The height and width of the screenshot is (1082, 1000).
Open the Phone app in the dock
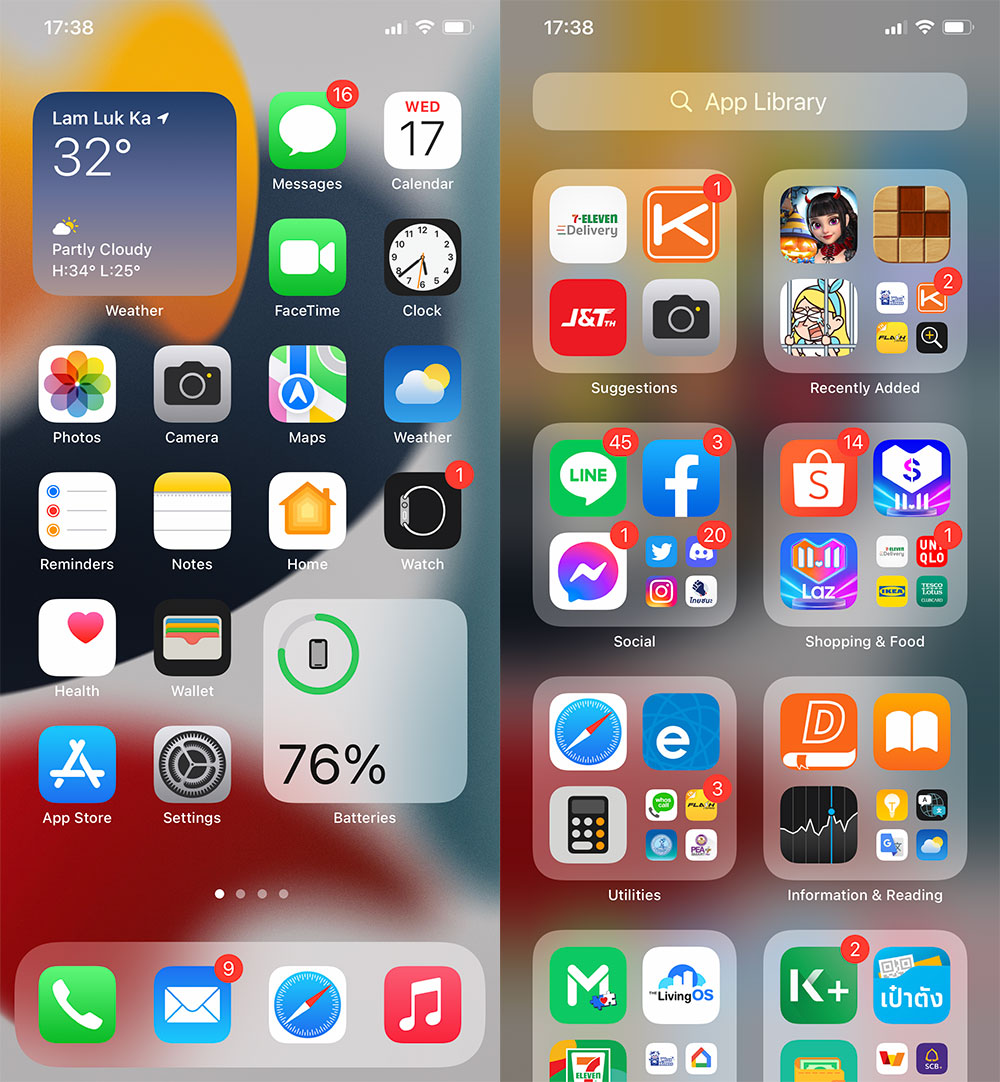pyautogui.click(x=77, y=1005)
